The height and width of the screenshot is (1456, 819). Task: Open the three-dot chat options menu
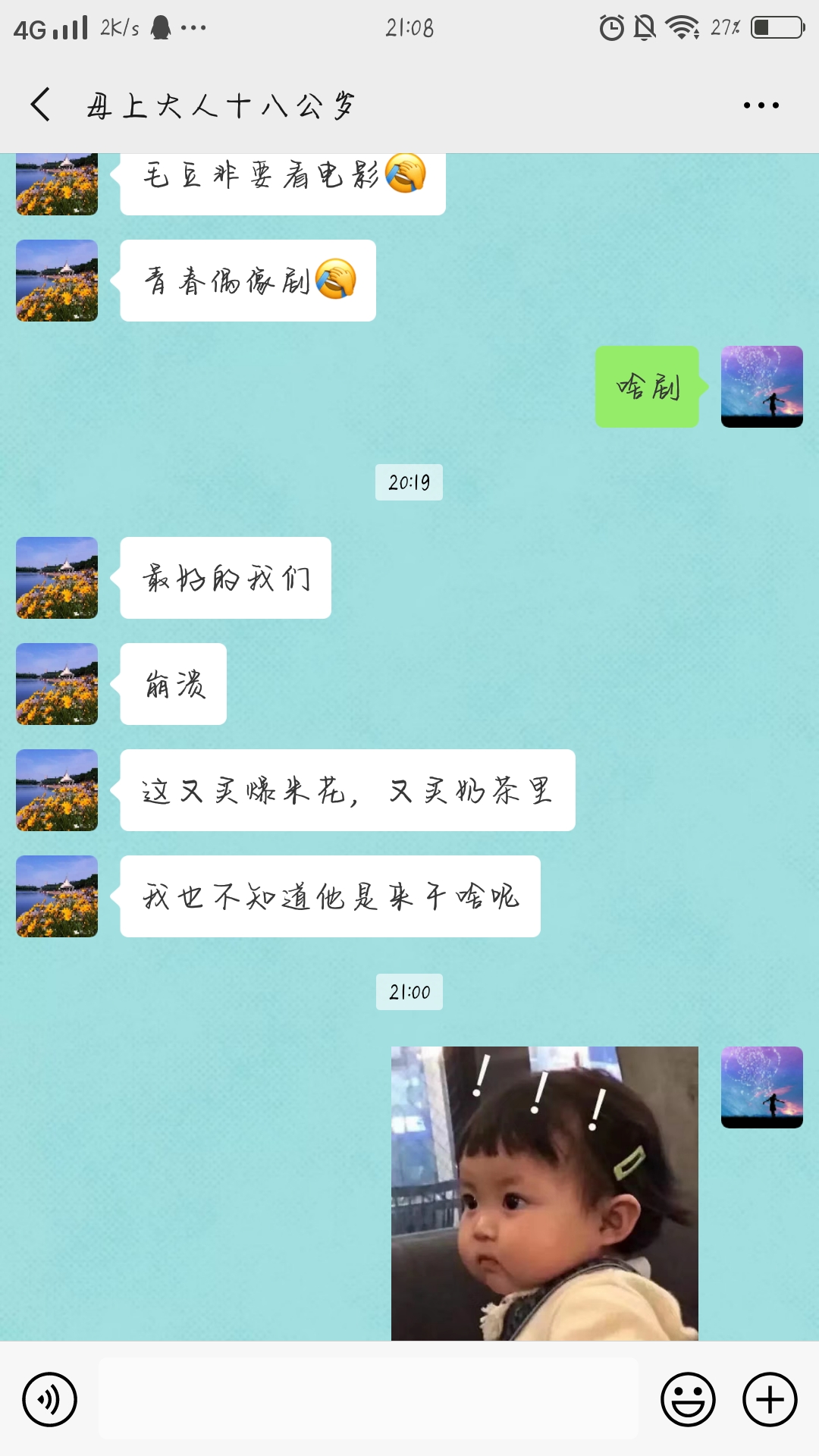click(761, 105)
